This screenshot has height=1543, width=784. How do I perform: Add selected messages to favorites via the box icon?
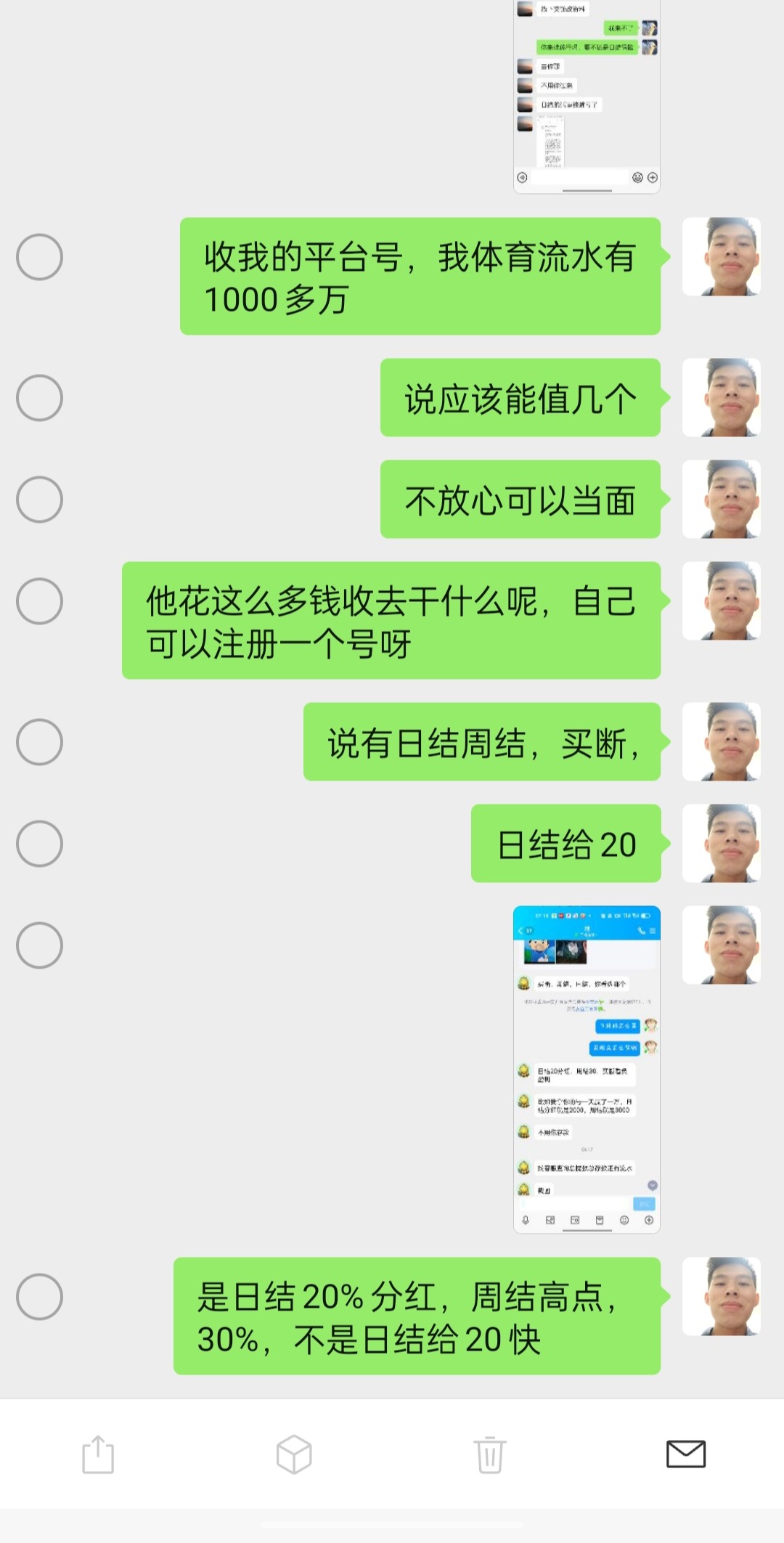[294, 1454]
